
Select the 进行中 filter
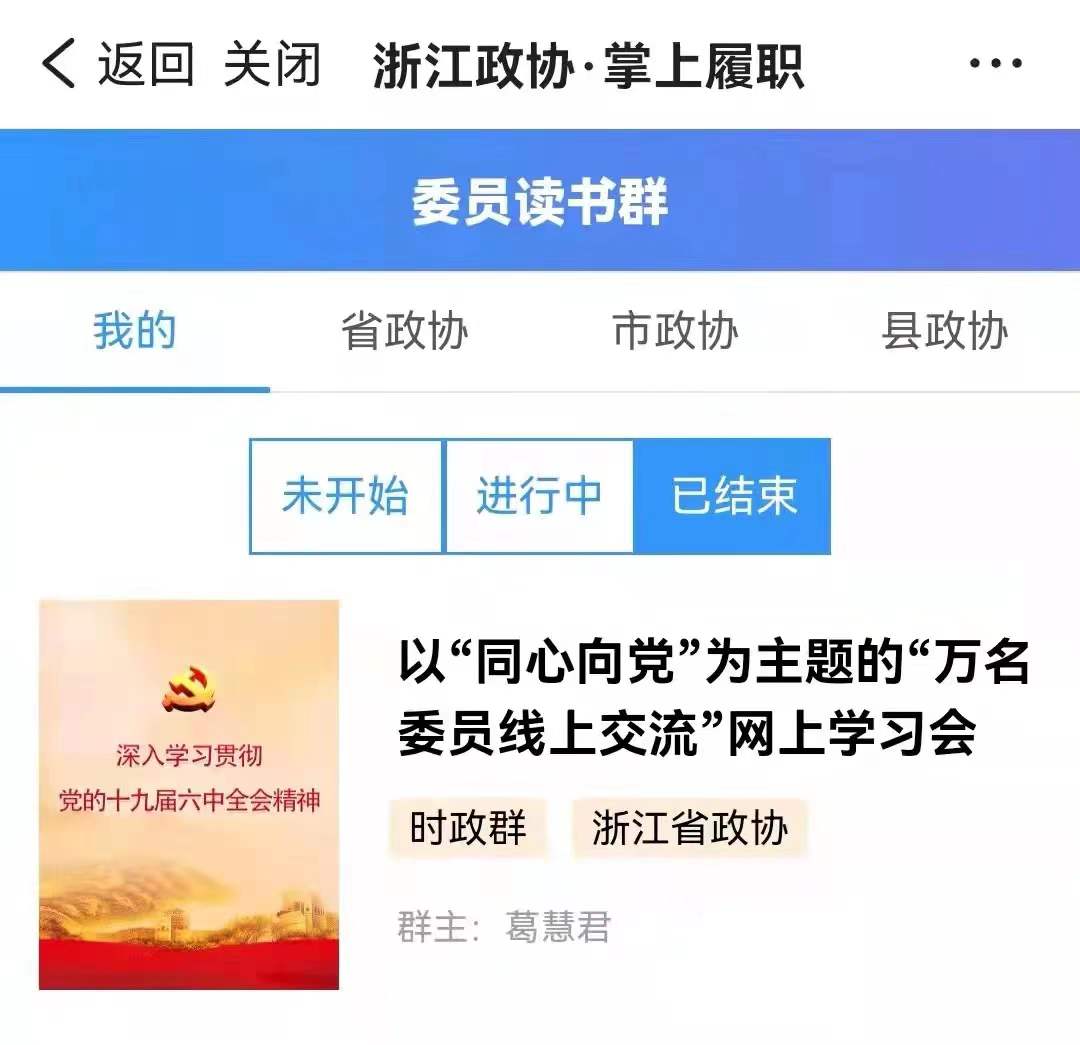point(539,496)
